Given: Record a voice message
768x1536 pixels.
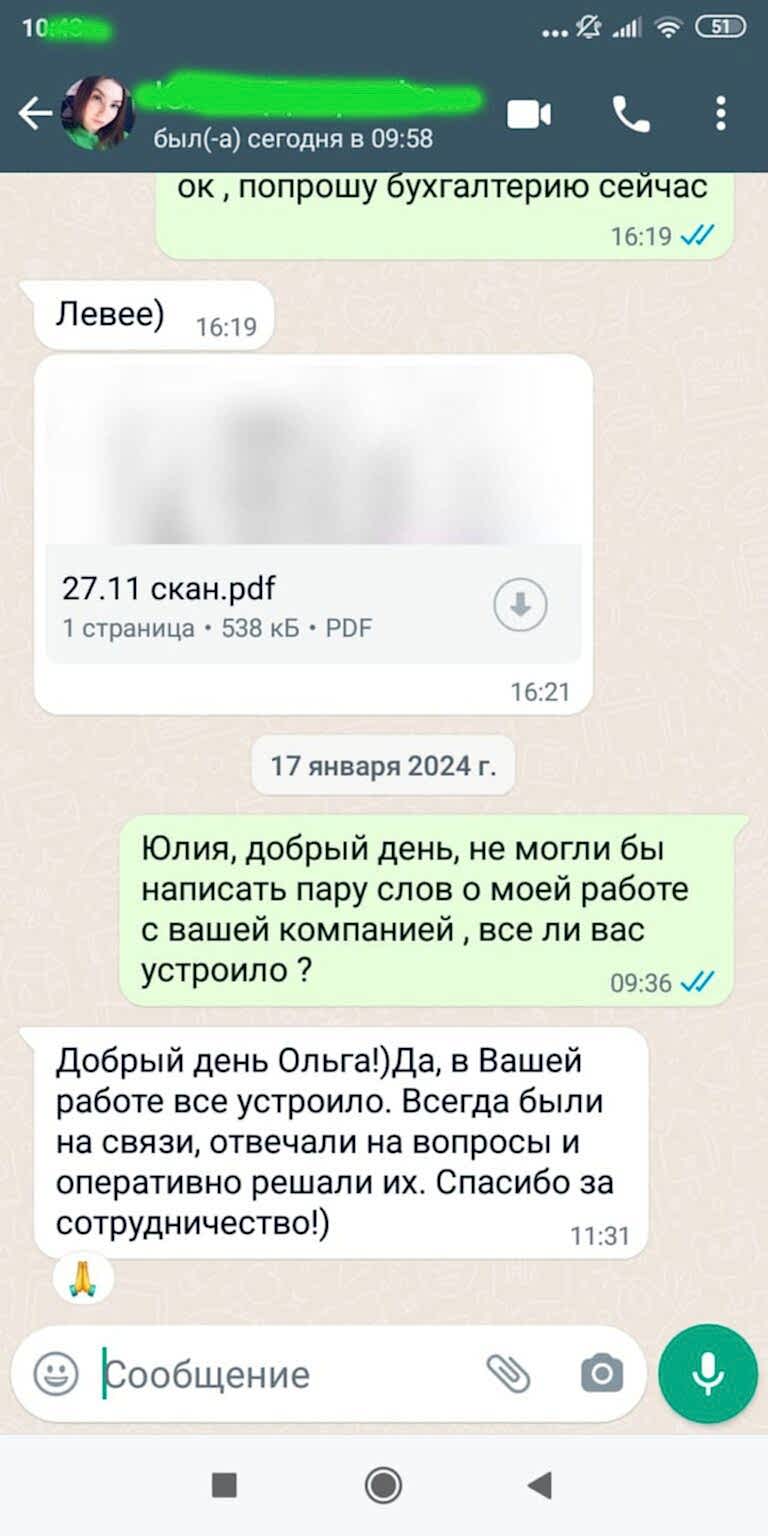Looking at the screenshot, I should [708, 1374].
